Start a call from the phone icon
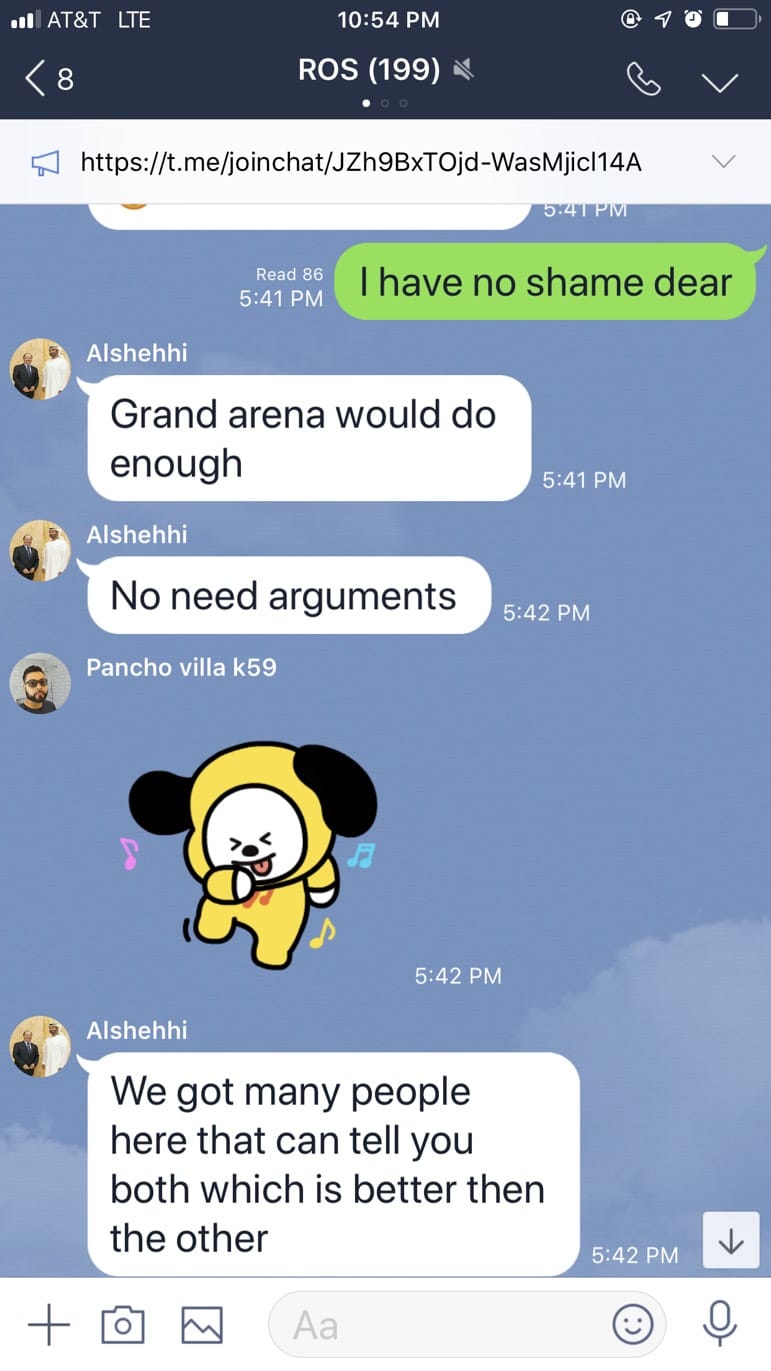The width and height of the screenshot is (771, 1371). (x=642, y=79)
